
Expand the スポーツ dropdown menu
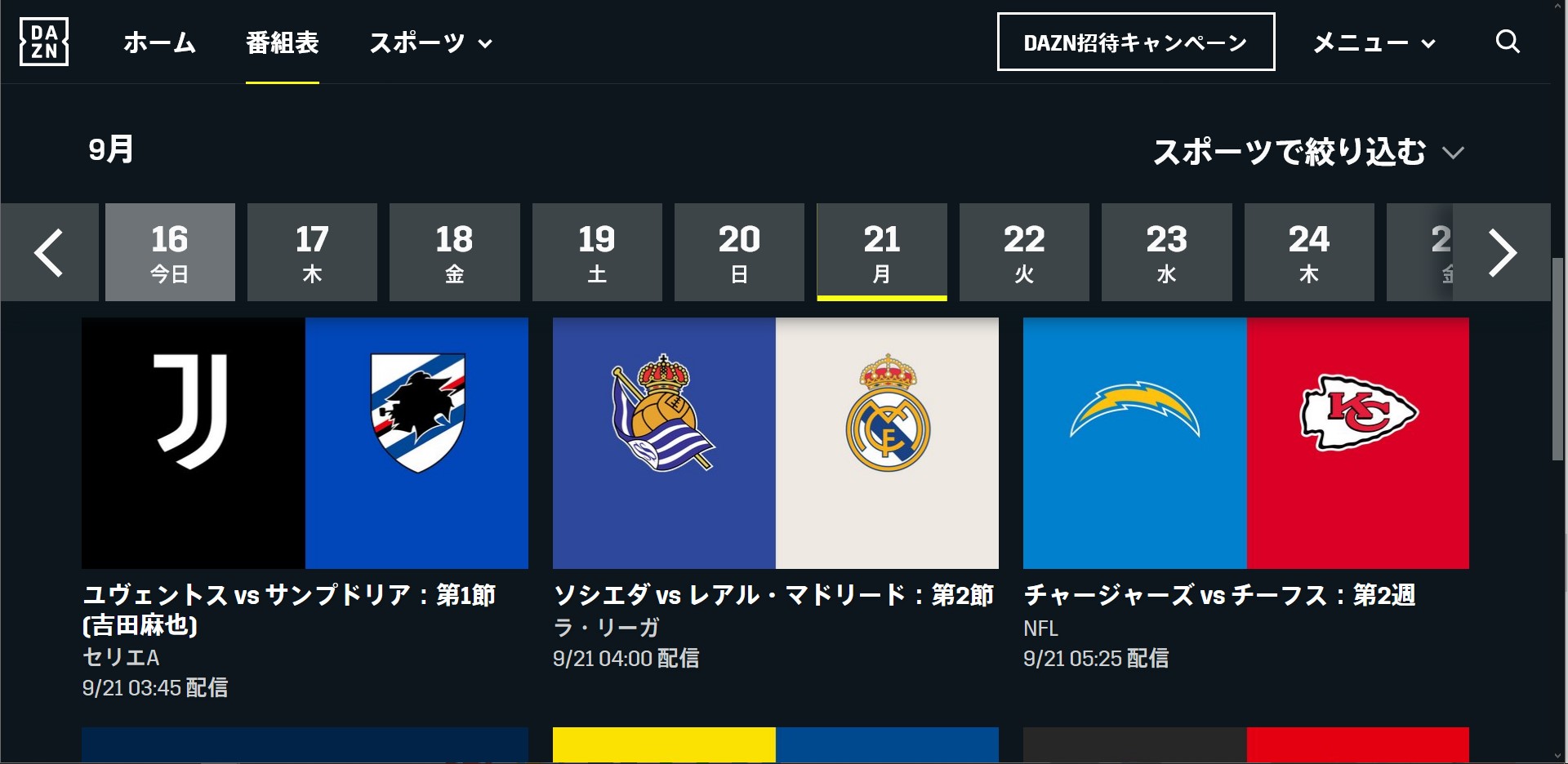click(x=430, y=42)
